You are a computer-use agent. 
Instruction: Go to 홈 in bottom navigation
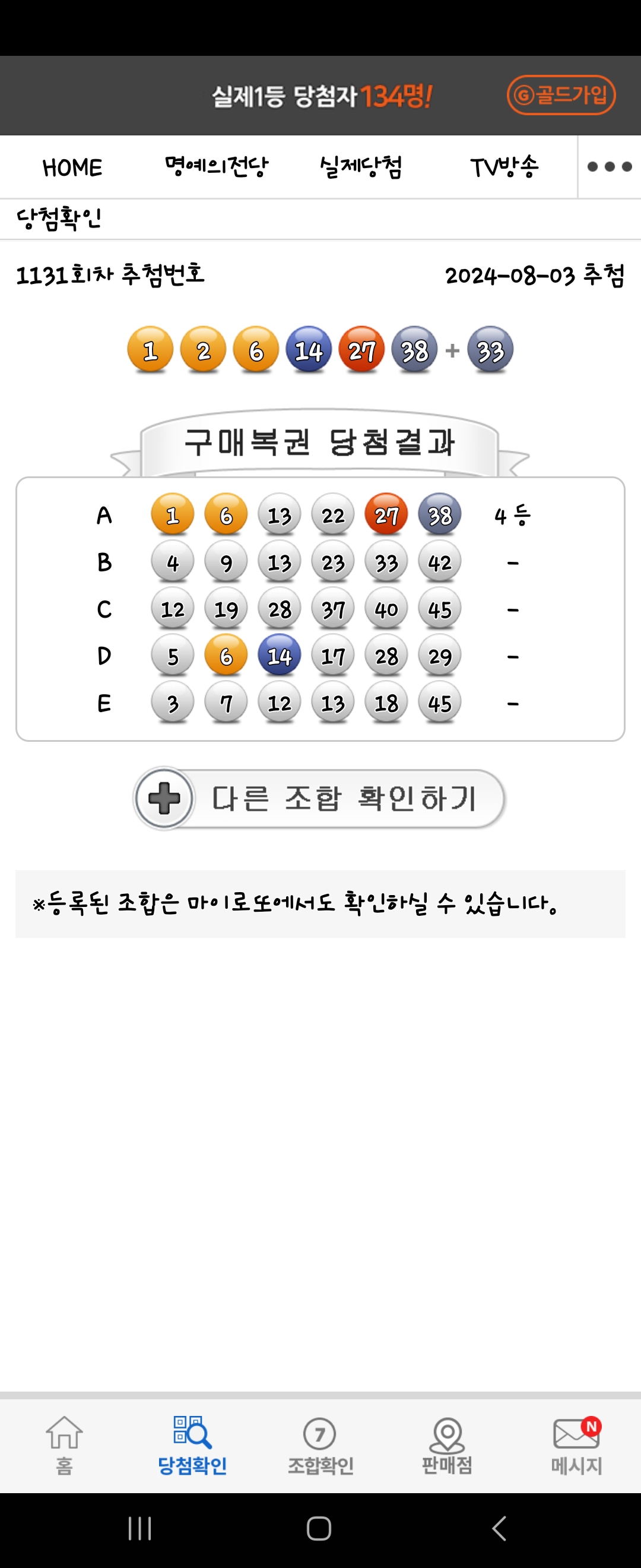point(64,1445)
